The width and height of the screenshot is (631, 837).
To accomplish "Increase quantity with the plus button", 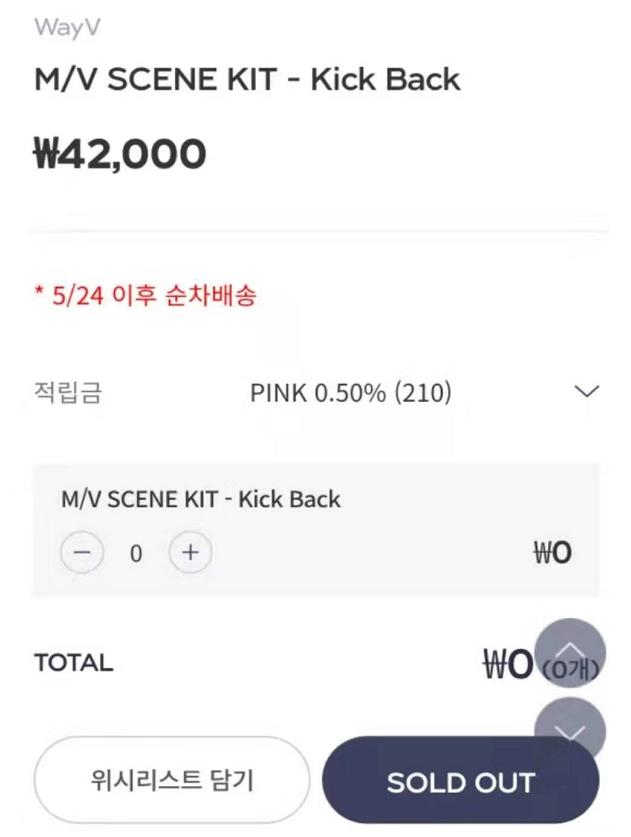I will point(190,552).
